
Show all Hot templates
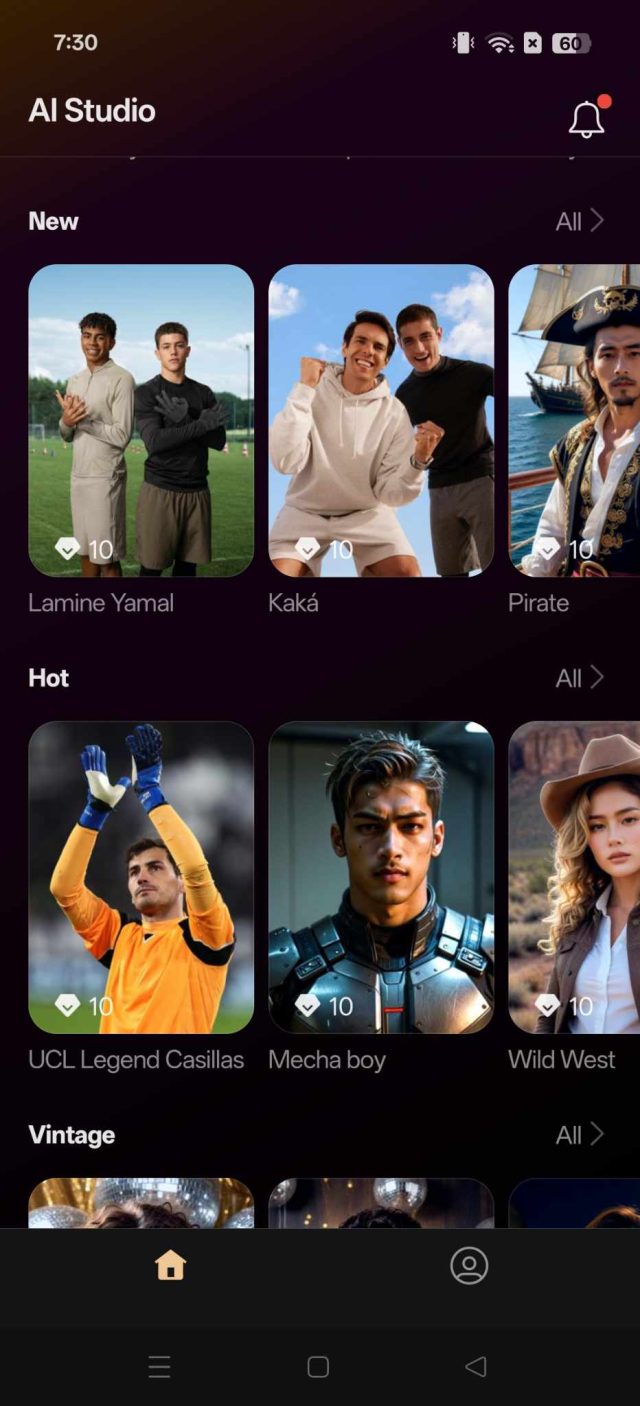pyautogui.click(x=579, y=678)
